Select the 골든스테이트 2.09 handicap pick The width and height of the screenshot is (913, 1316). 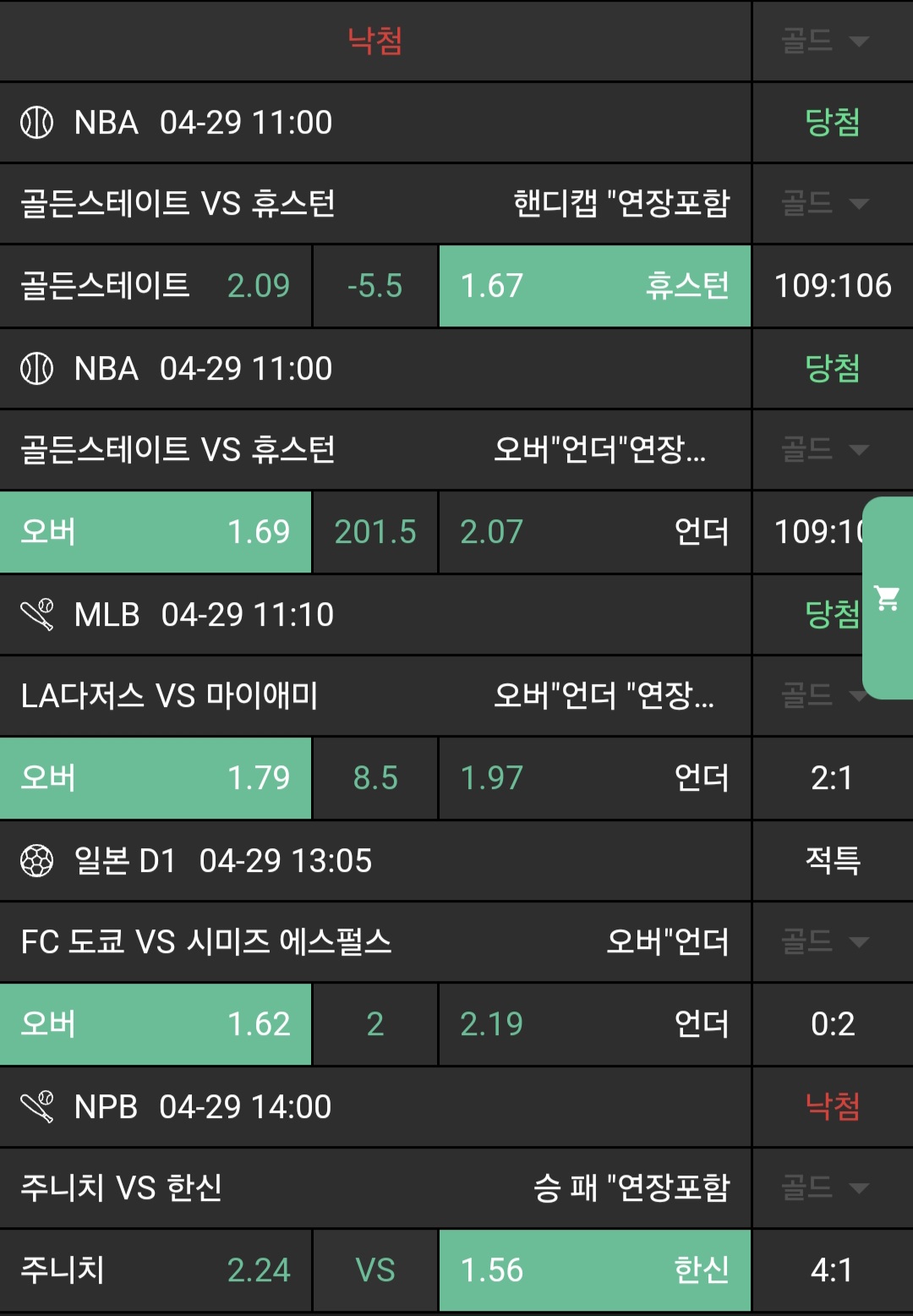156,286
